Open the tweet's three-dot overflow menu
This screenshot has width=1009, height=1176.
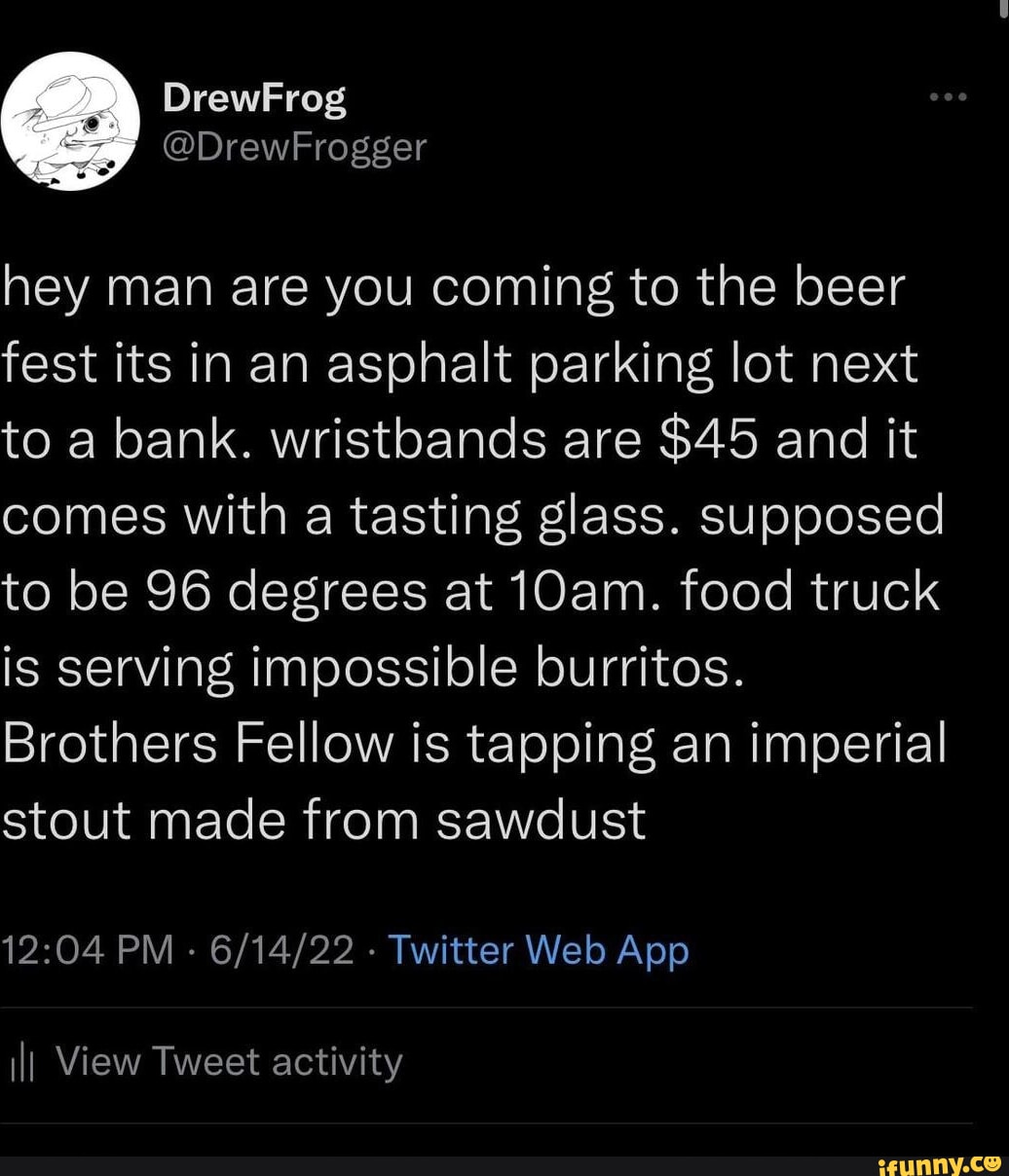pos(948,96)
